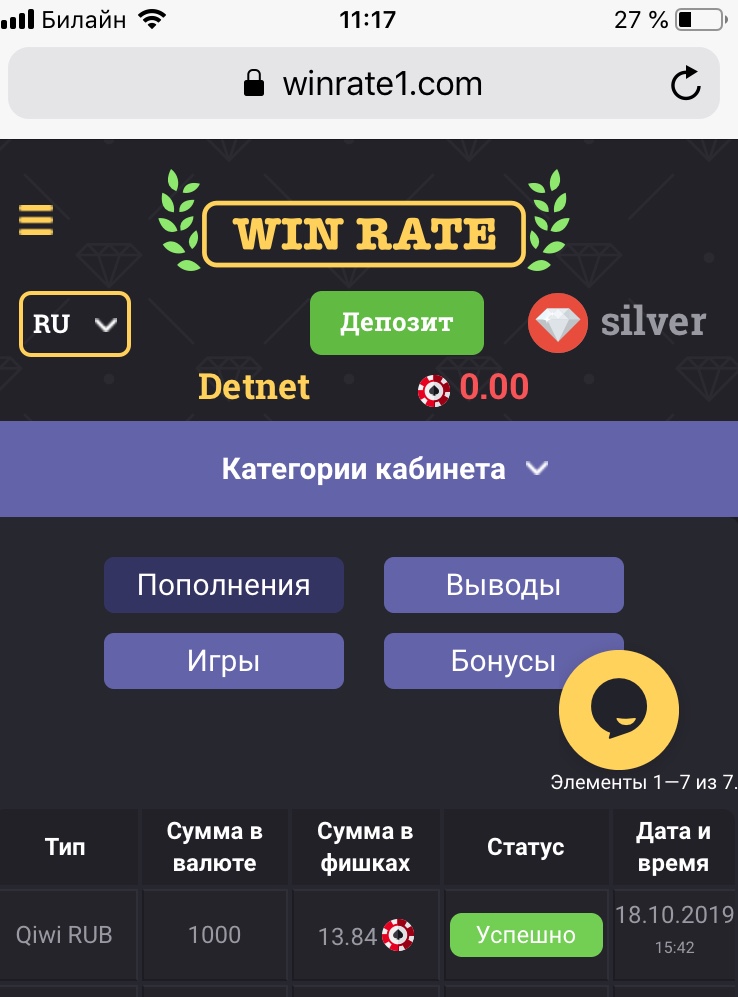The height and width of the screenshot is (997, 738).
Task: Switch to Выводы category
Action: (x=503, y=585)
